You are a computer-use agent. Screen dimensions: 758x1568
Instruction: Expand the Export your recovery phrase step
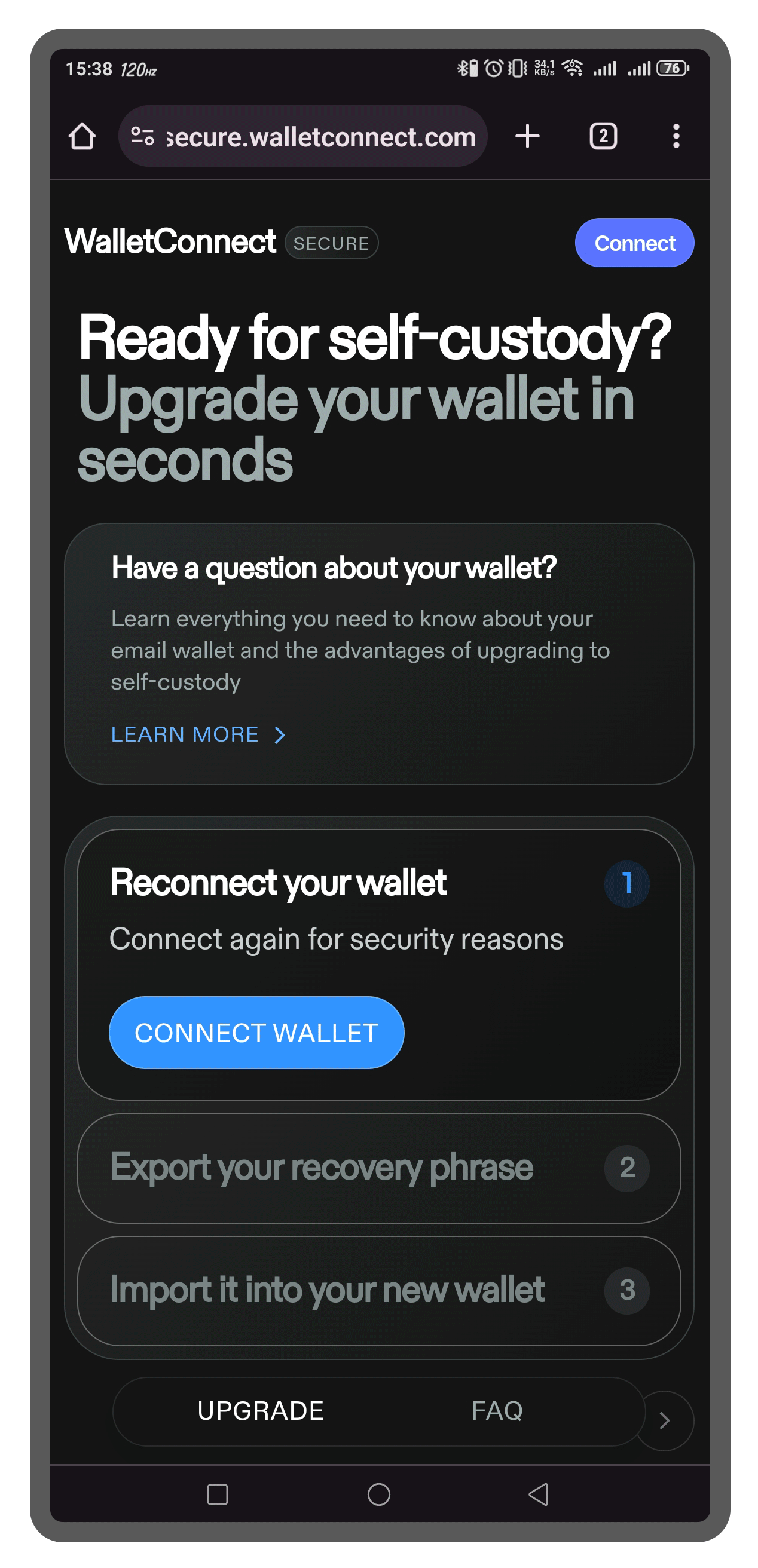click(378, 1168)
